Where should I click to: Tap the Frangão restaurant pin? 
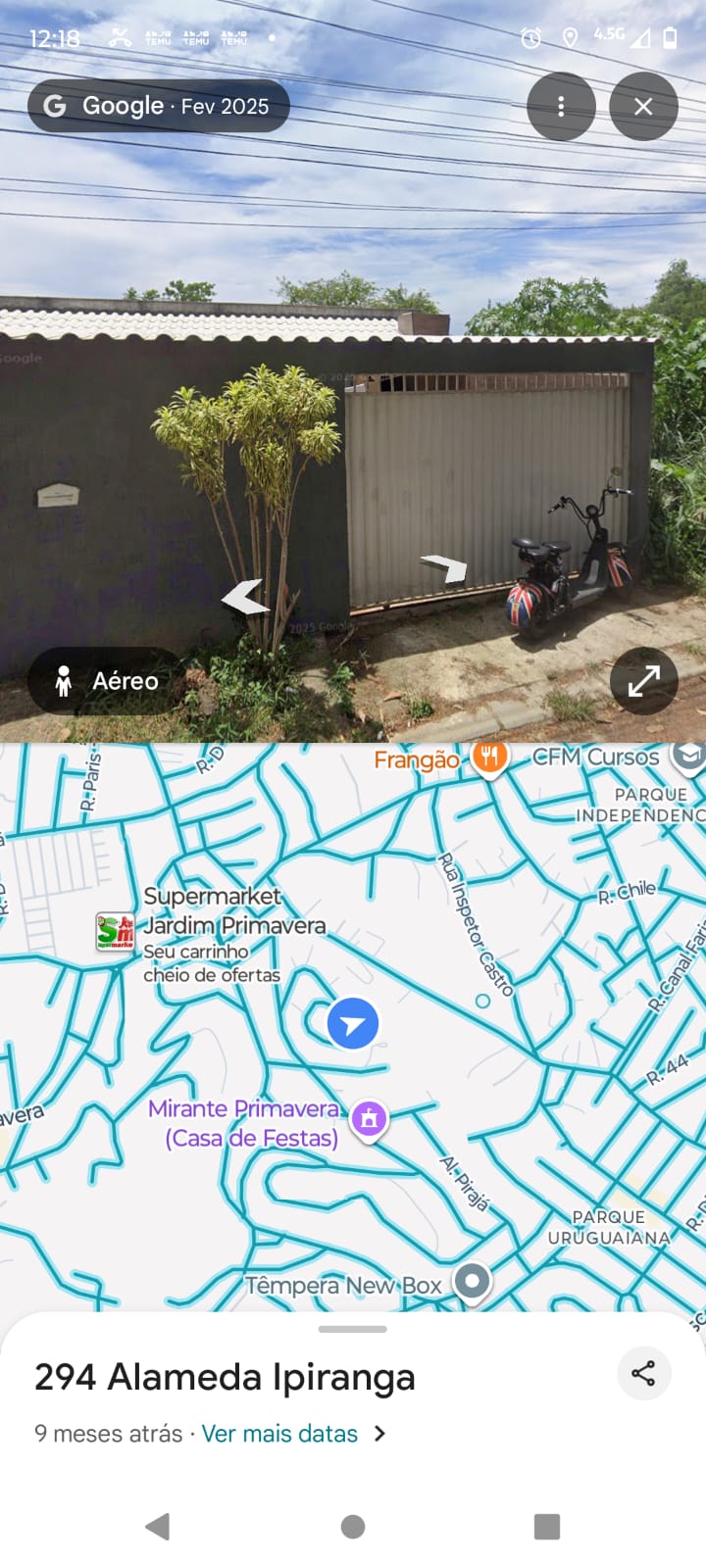[x=489, y=757]
